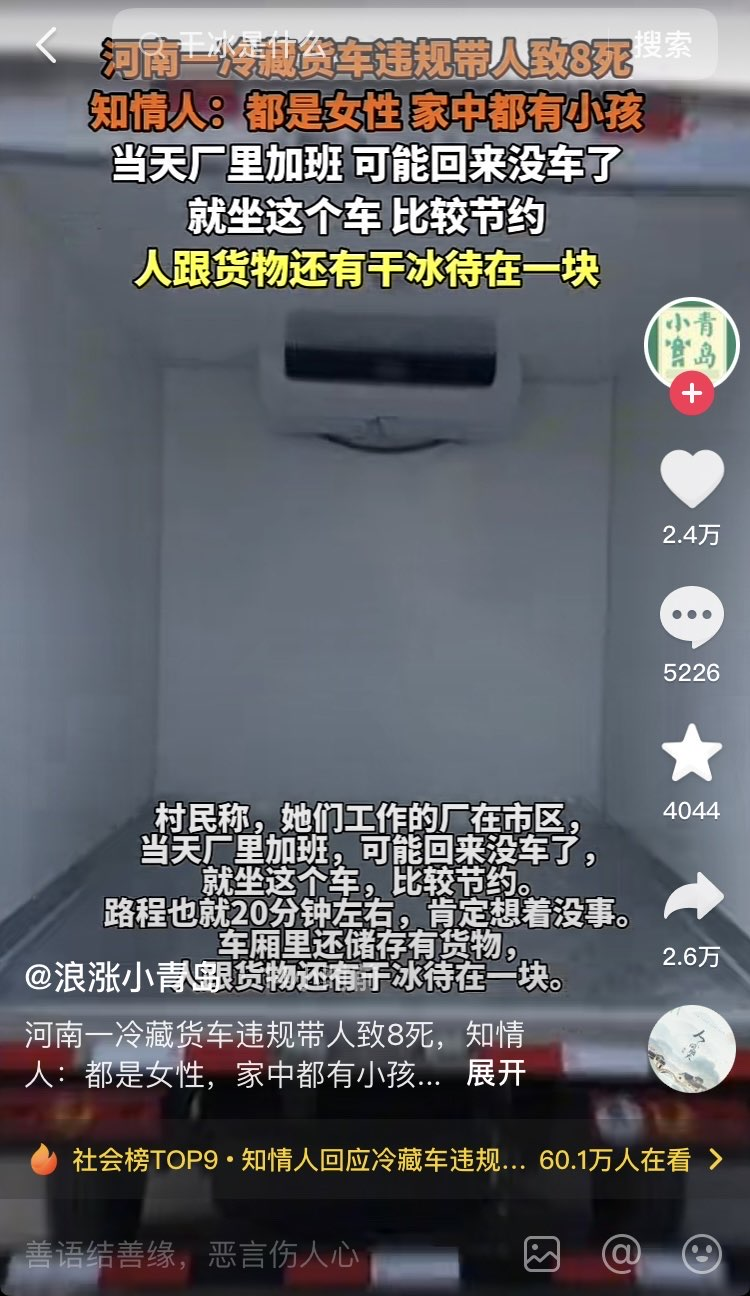Follow the creator with the red plus

pyautogui.click(x=691, y=394)
